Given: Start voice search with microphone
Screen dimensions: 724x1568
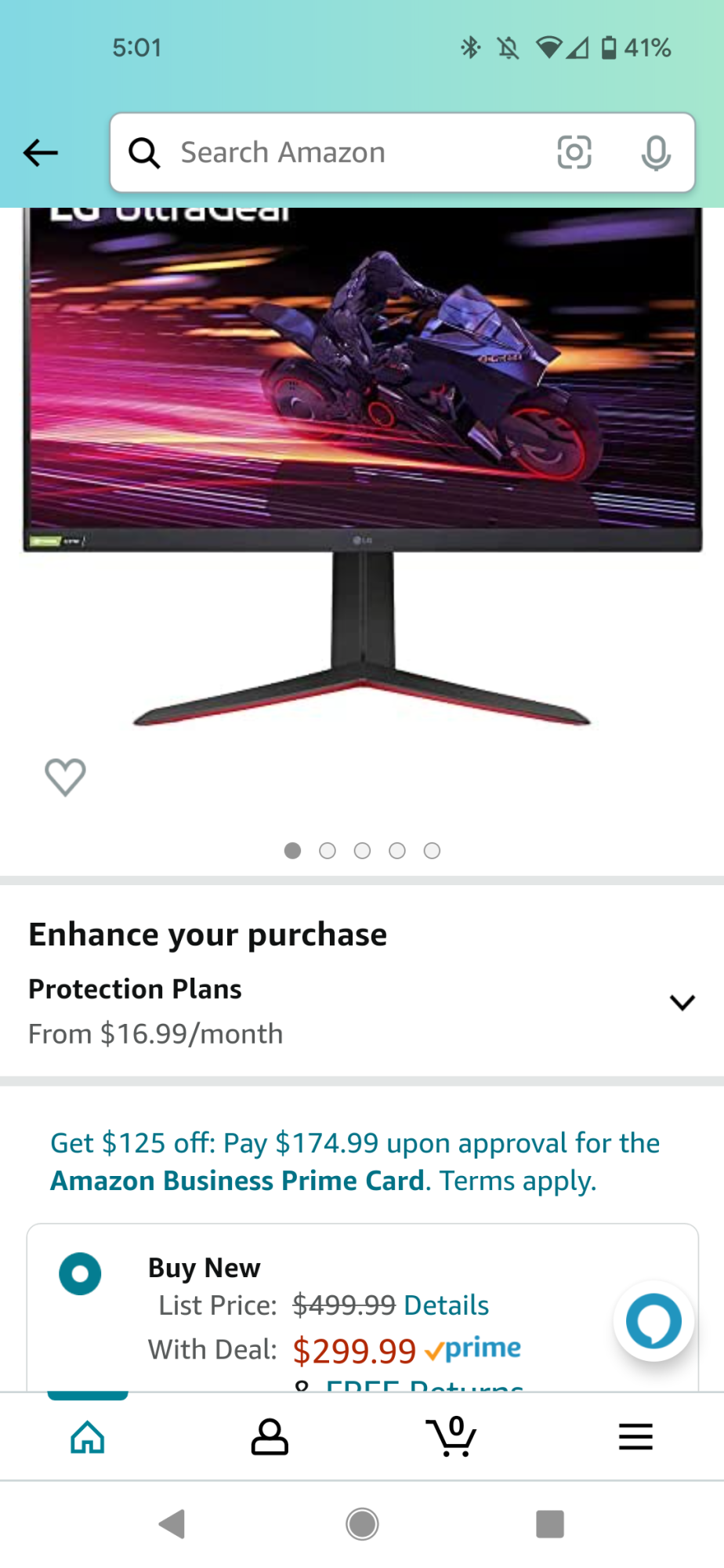Looking at the screenshot, I should click(x=655, y=153).
